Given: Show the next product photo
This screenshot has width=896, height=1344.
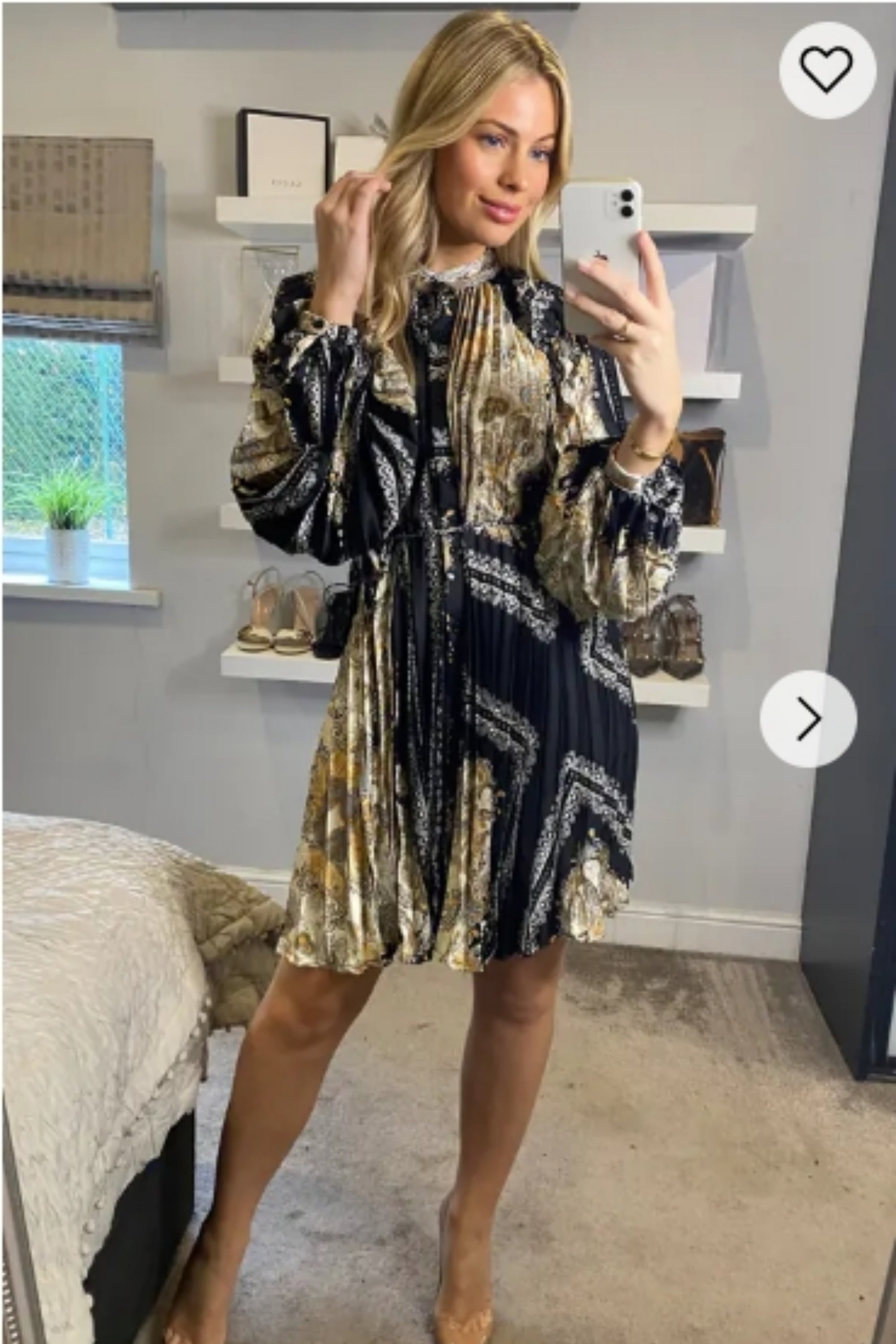Looking at the screenshot, I should coord(807,718).
